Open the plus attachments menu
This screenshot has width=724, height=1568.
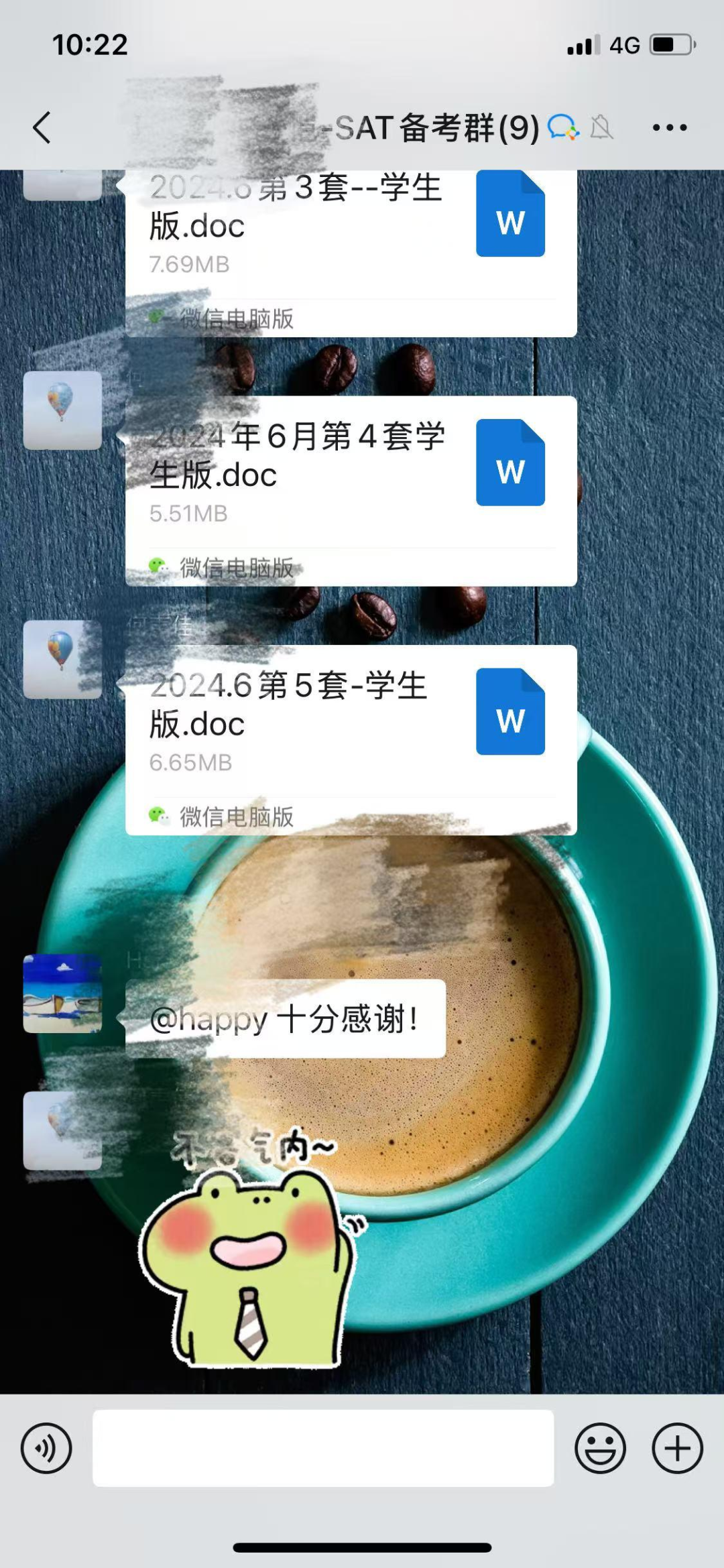point(677,1448)
